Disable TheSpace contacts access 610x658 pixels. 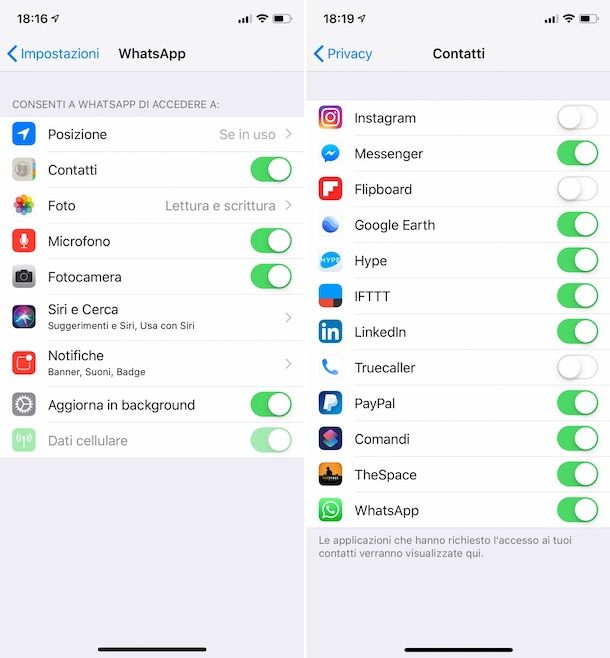[576, 475]
